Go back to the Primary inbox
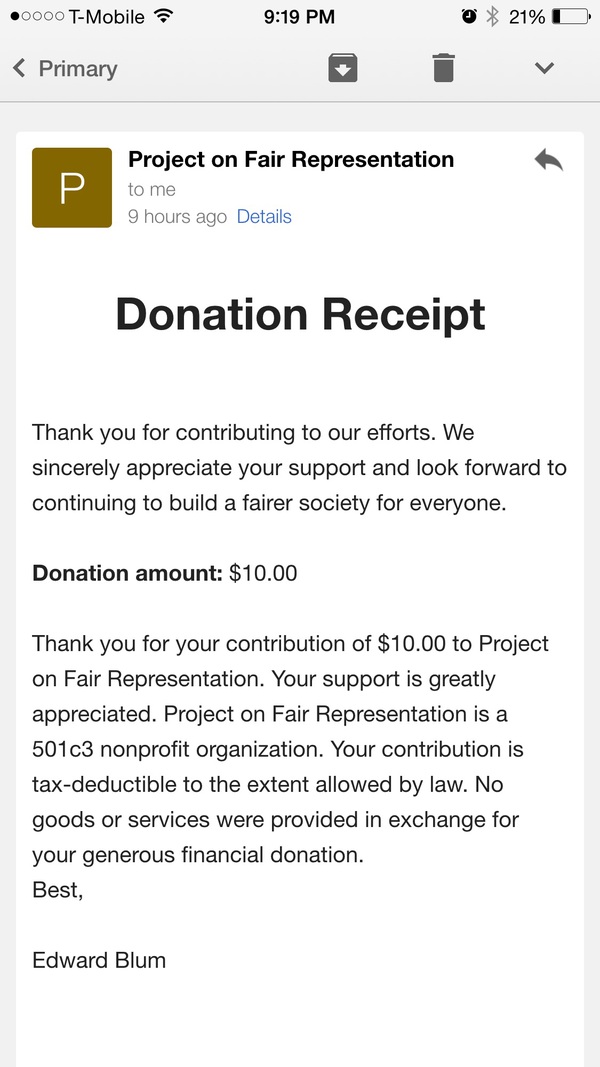The height and width of the screenshot is (1067, 600). pyautogui.click(x=65, y=69)
